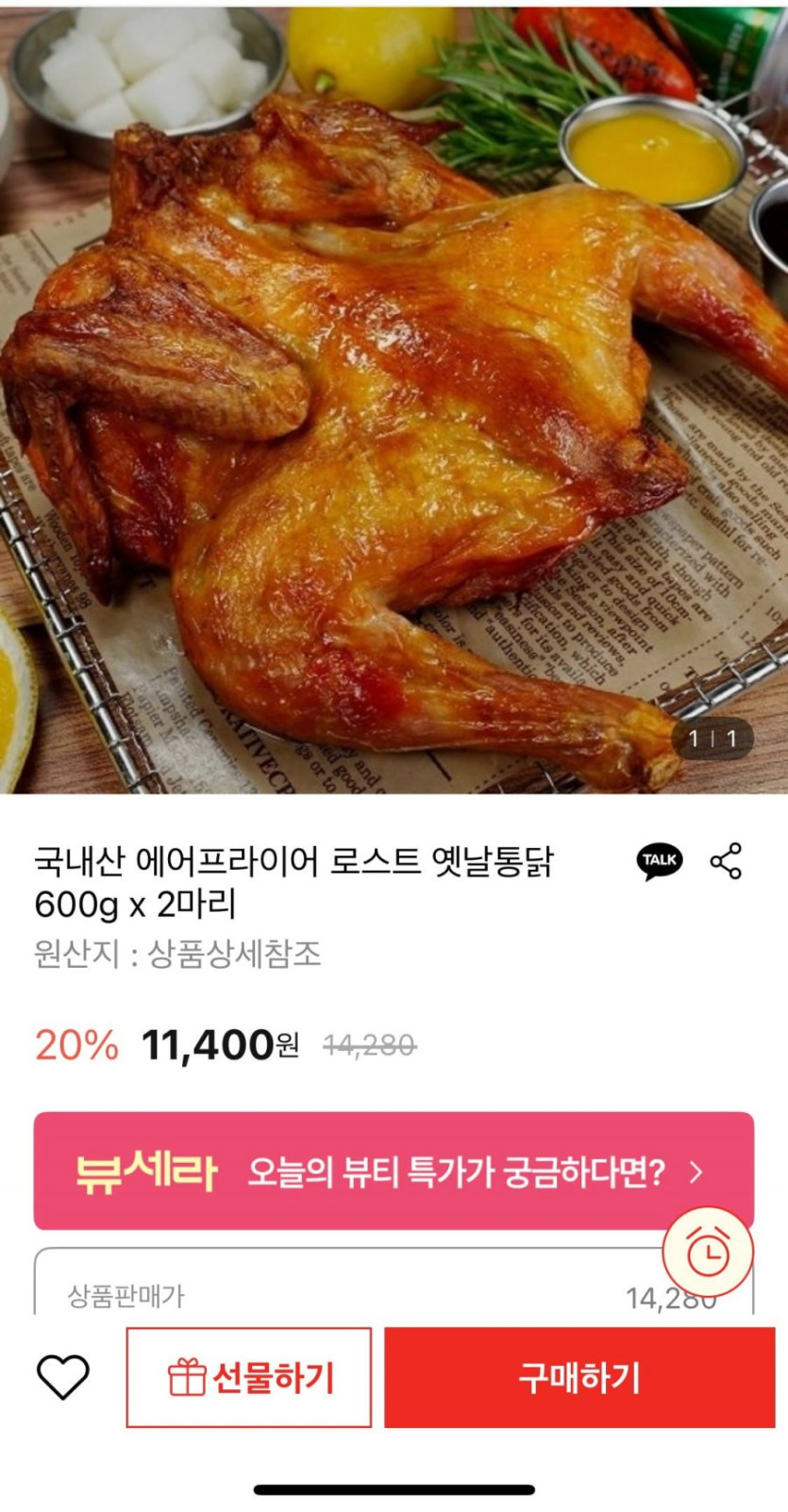Share product via KakaoTalk icon
Image resolution: width=788 pixels, height=1512 pixels.
[659, 860]
